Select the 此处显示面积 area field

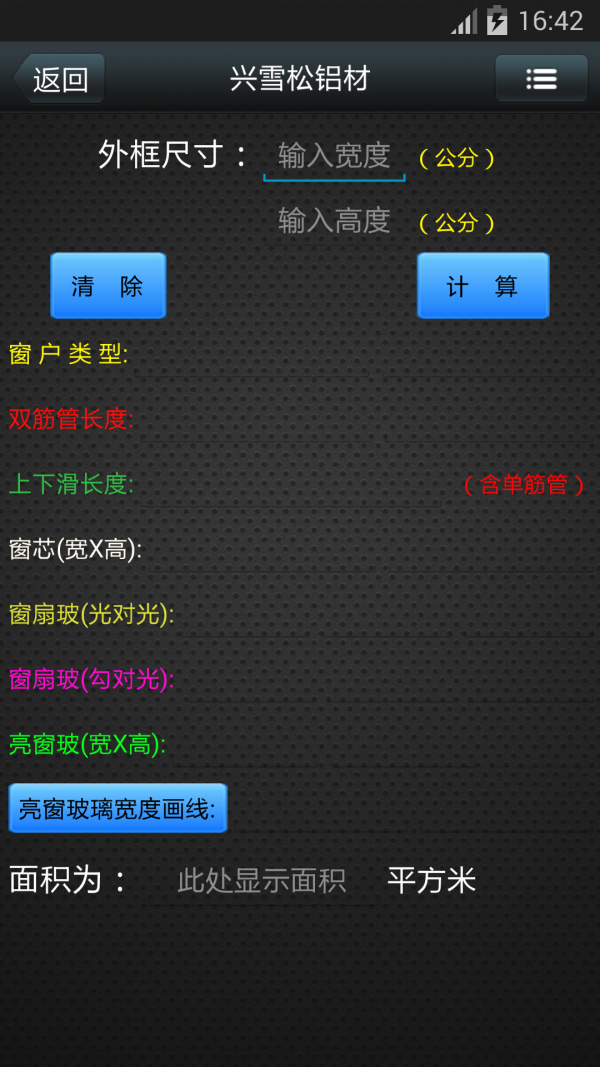click(262, 881)
